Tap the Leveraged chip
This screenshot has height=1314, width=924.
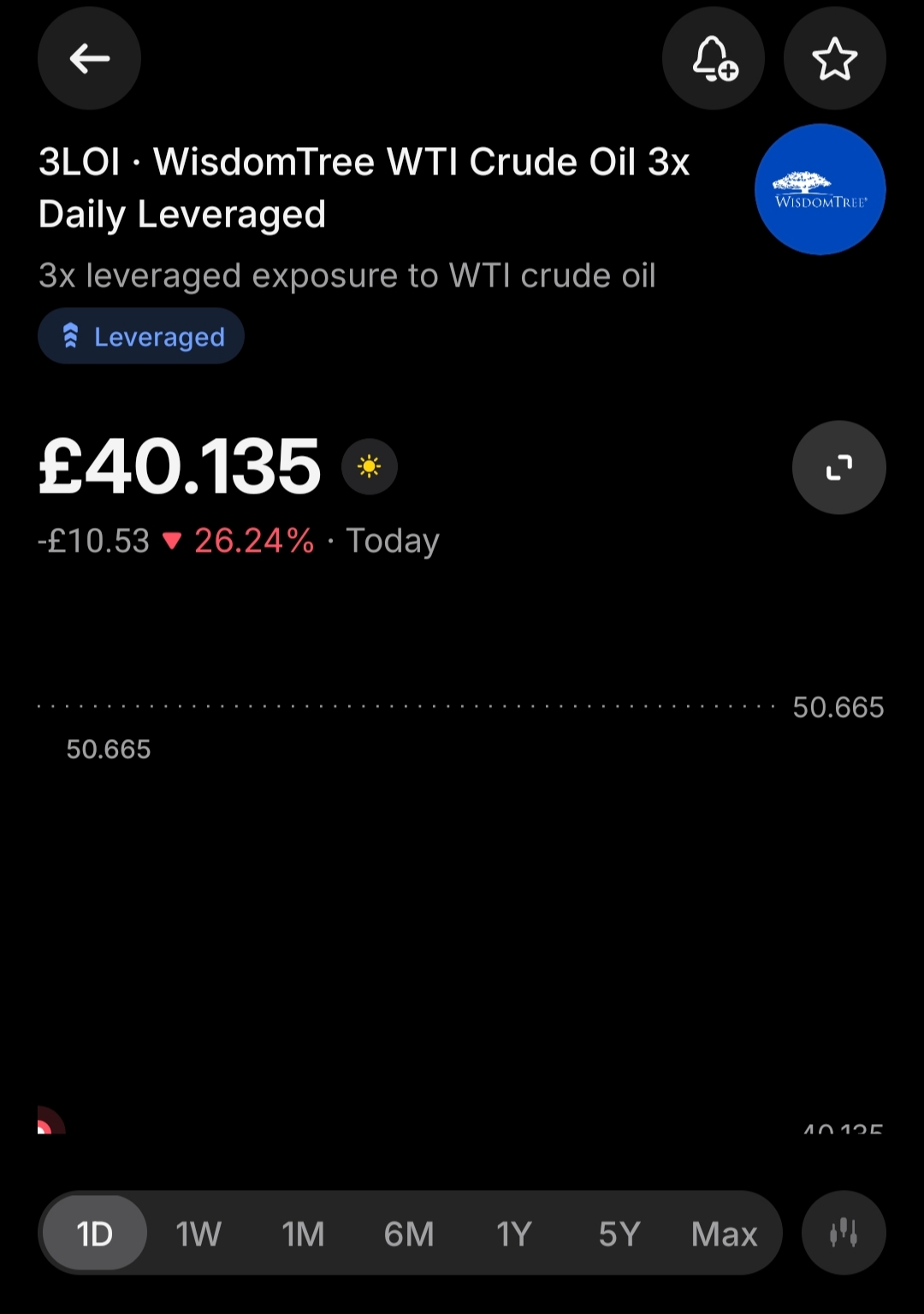141,336
